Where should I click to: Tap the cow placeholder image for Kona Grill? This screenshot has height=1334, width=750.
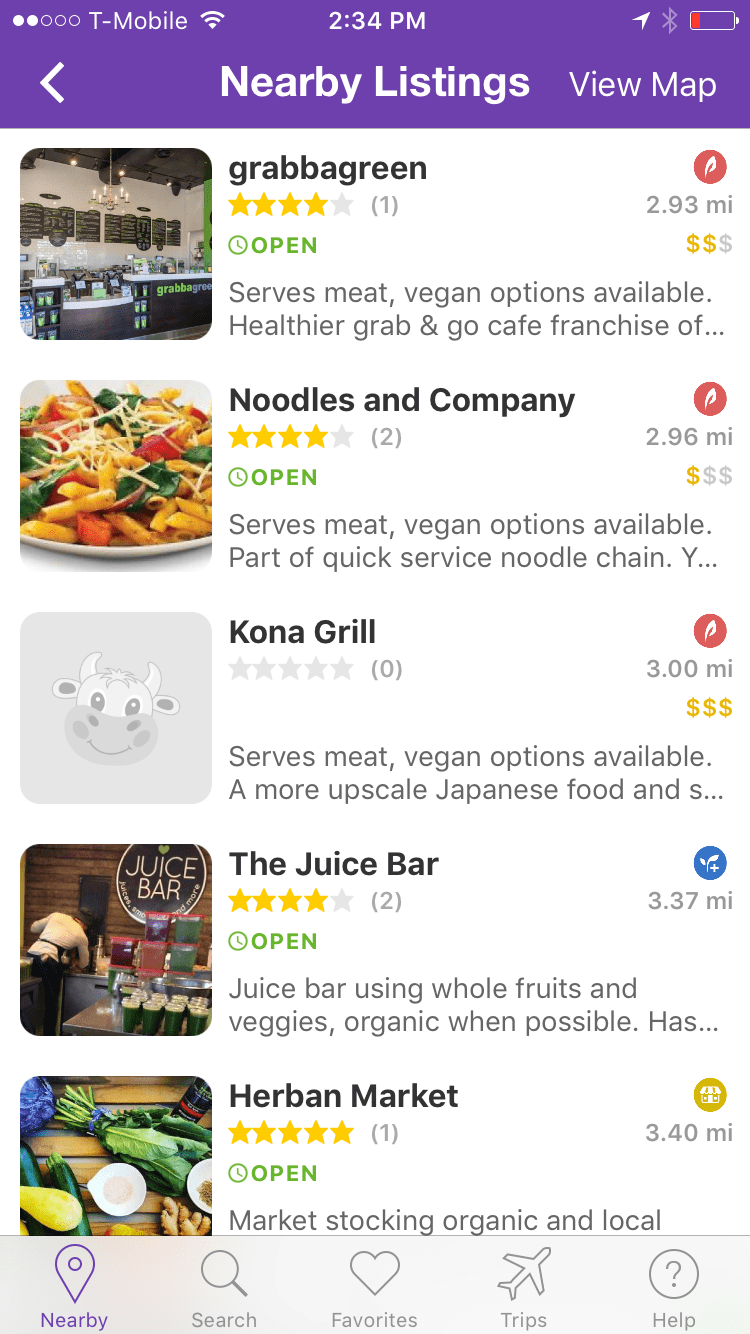coord(115,707)
